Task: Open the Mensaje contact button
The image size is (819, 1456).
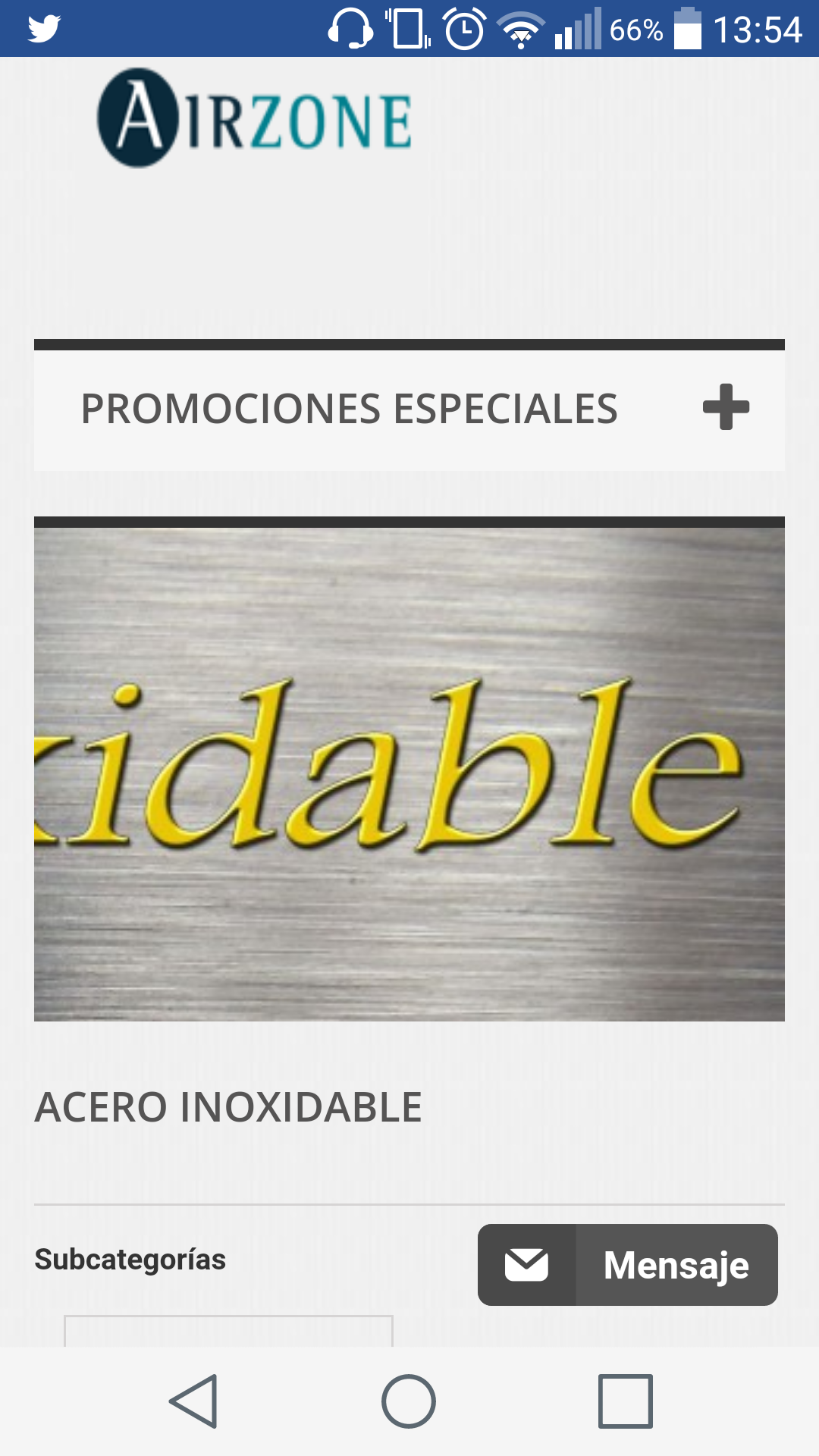Action: pos(628,1265)
